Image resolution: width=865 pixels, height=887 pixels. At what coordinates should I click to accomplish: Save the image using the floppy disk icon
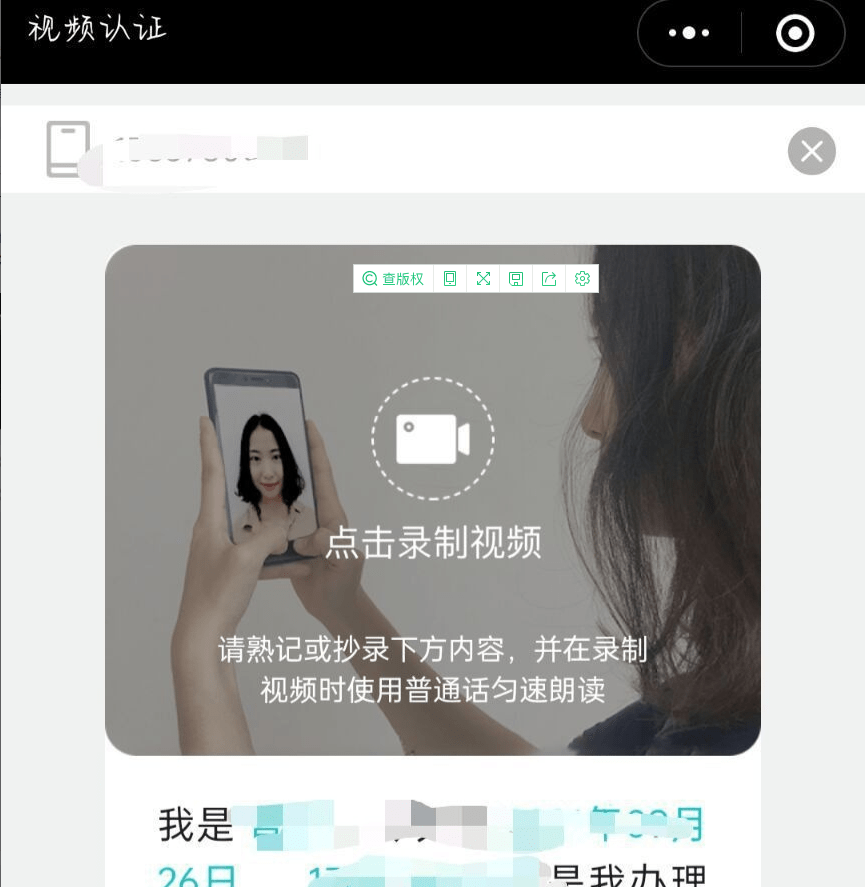click(516, 279)
